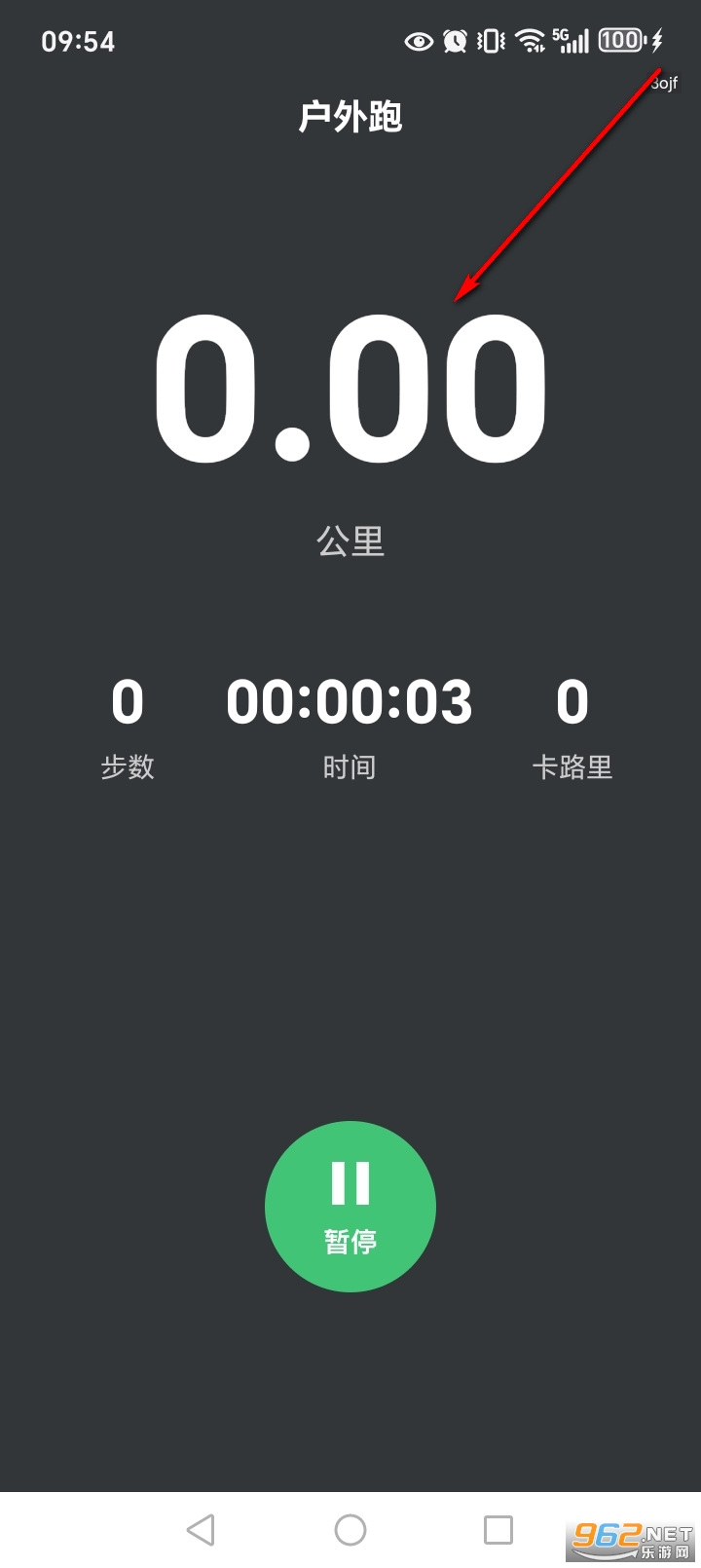
Task: Tap the Wi-Fi signal icon
Action: (529, 41)
